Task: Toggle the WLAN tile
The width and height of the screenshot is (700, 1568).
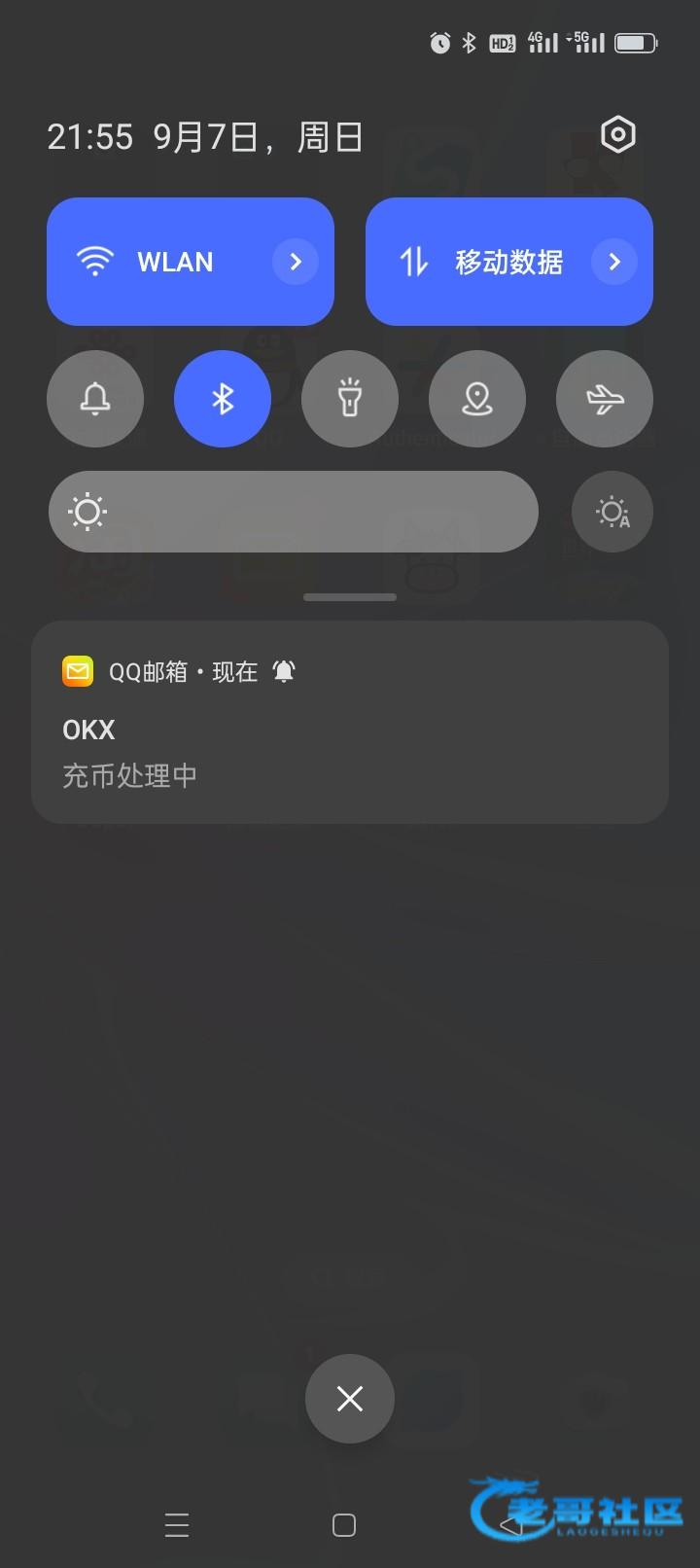Action: (191, 262)
